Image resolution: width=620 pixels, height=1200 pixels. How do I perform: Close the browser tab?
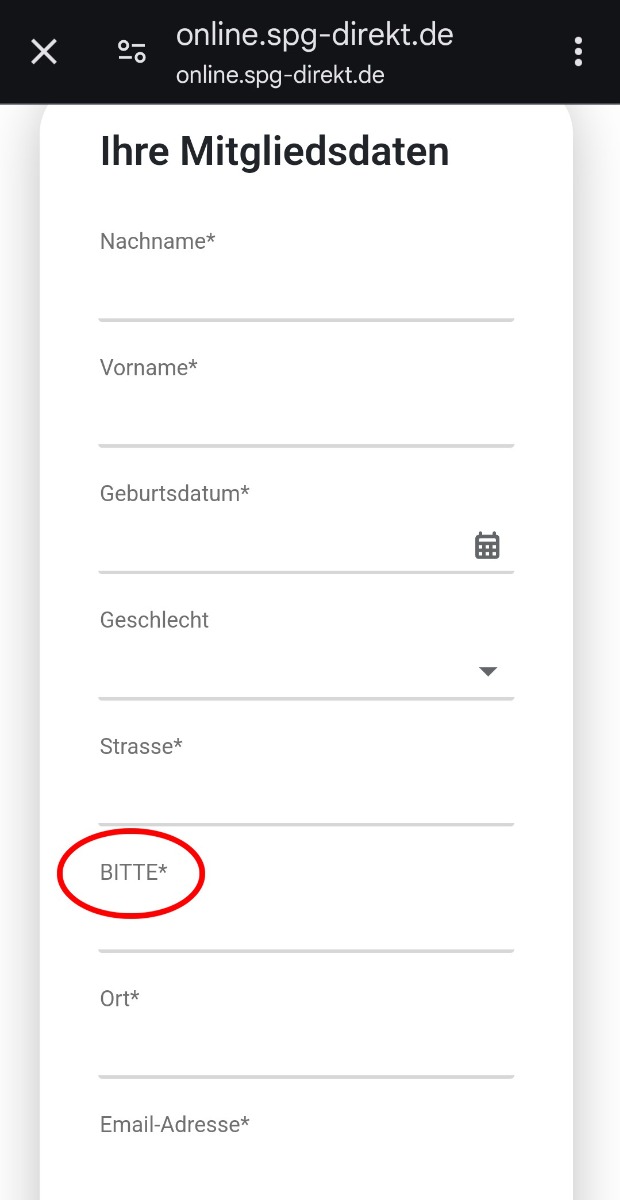(44, 52)
